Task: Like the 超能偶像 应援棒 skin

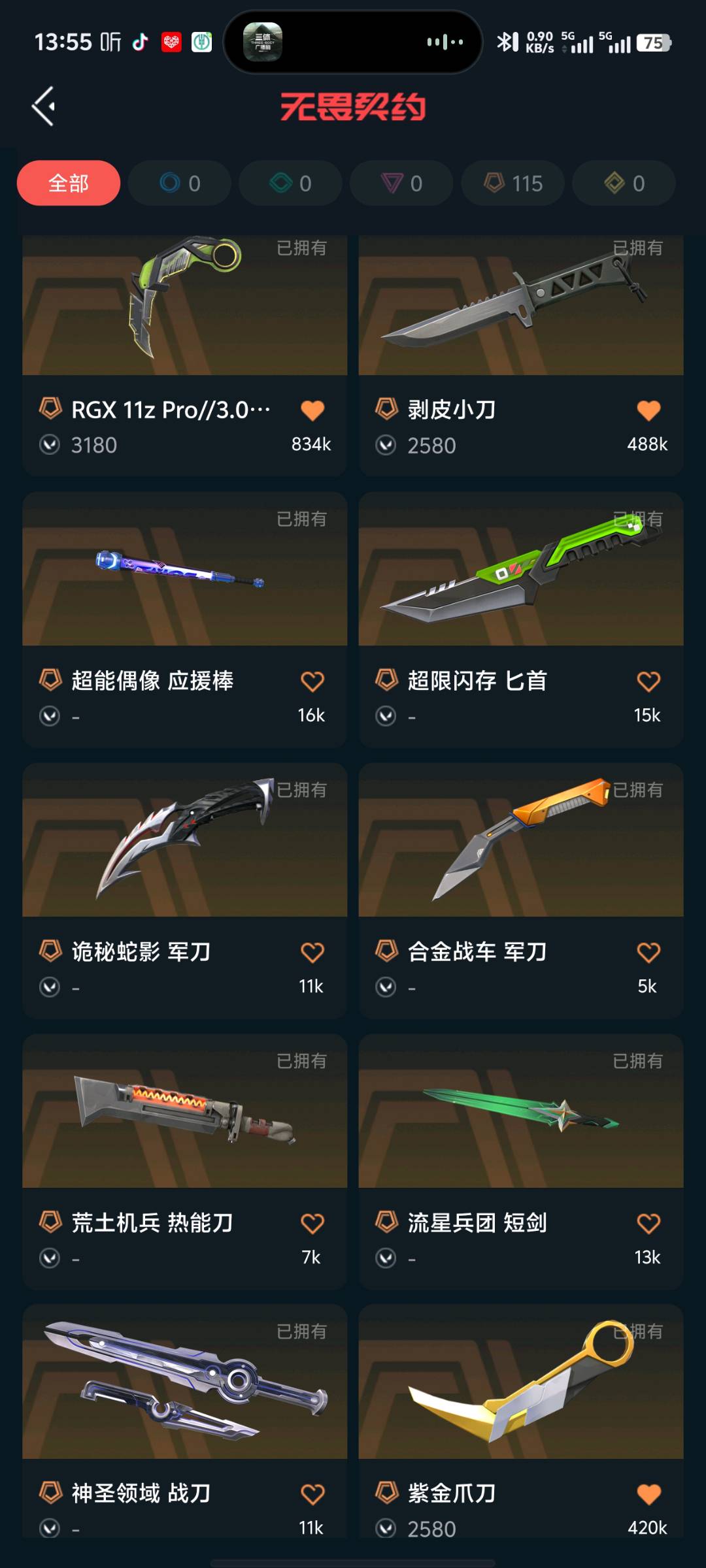Action: pyautogui.click(x=312, y=681)
